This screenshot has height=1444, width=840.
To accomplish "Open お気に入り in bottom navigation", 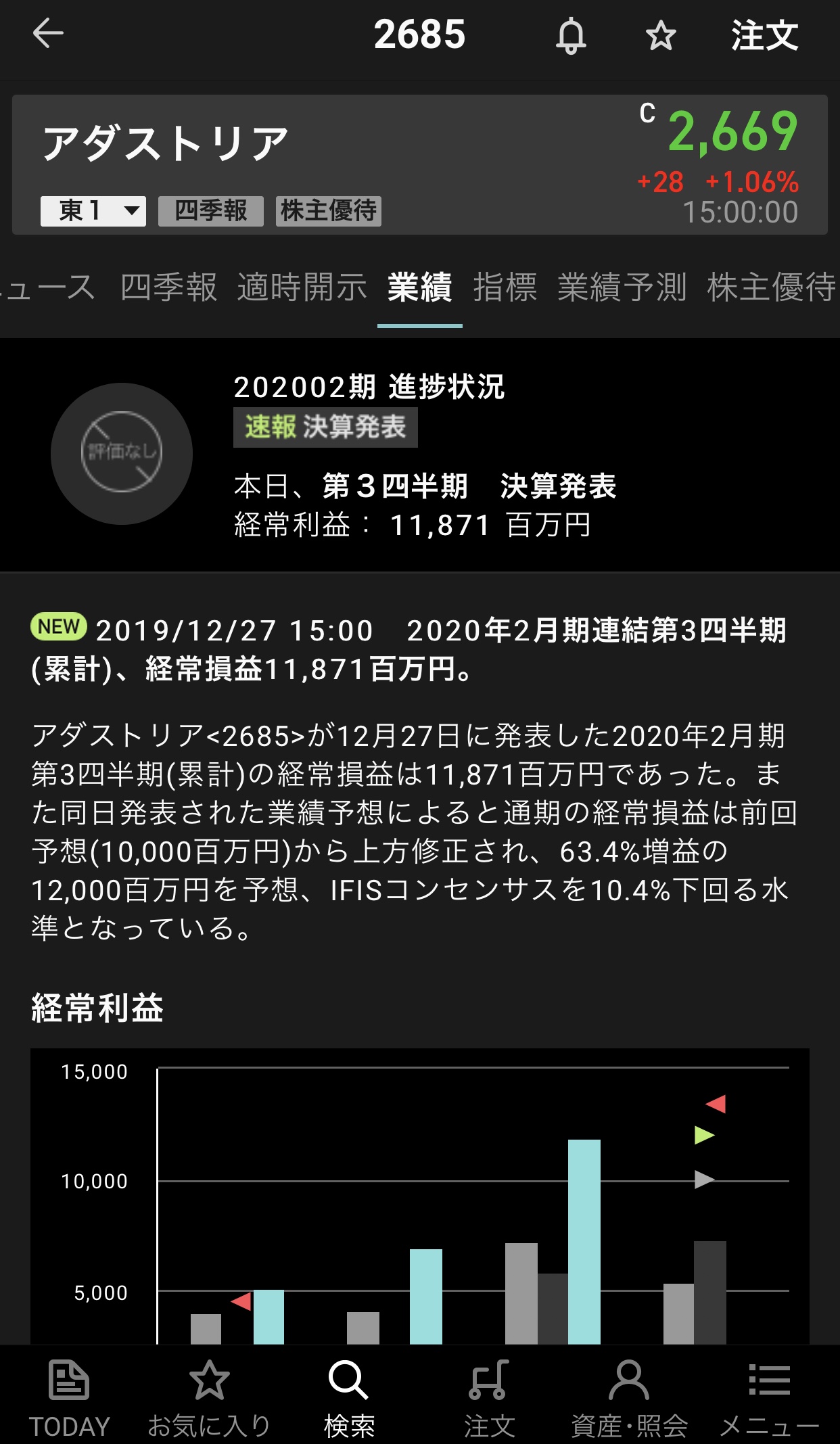I will (x=209, y=1397).
